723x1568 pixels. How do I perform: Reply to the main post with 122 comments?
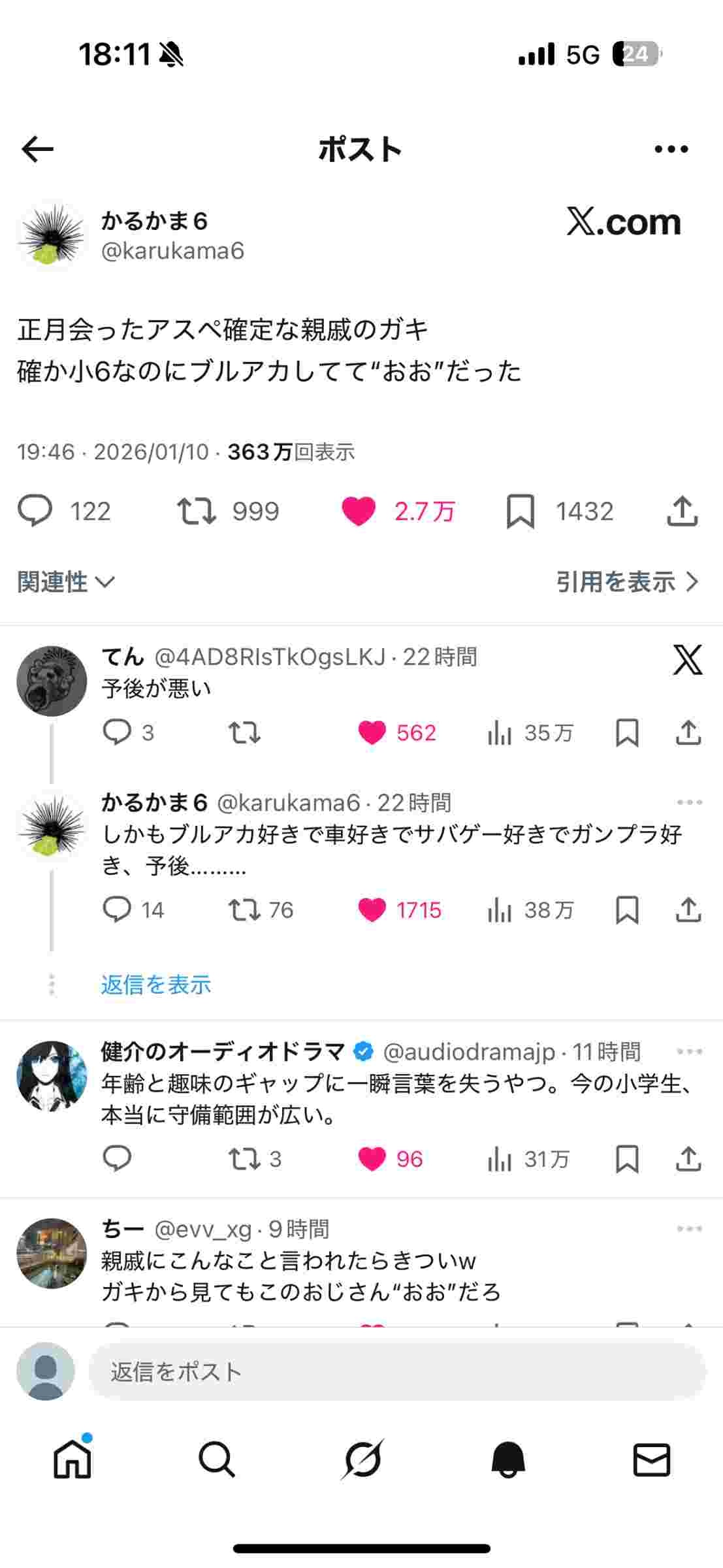point(35,511)
